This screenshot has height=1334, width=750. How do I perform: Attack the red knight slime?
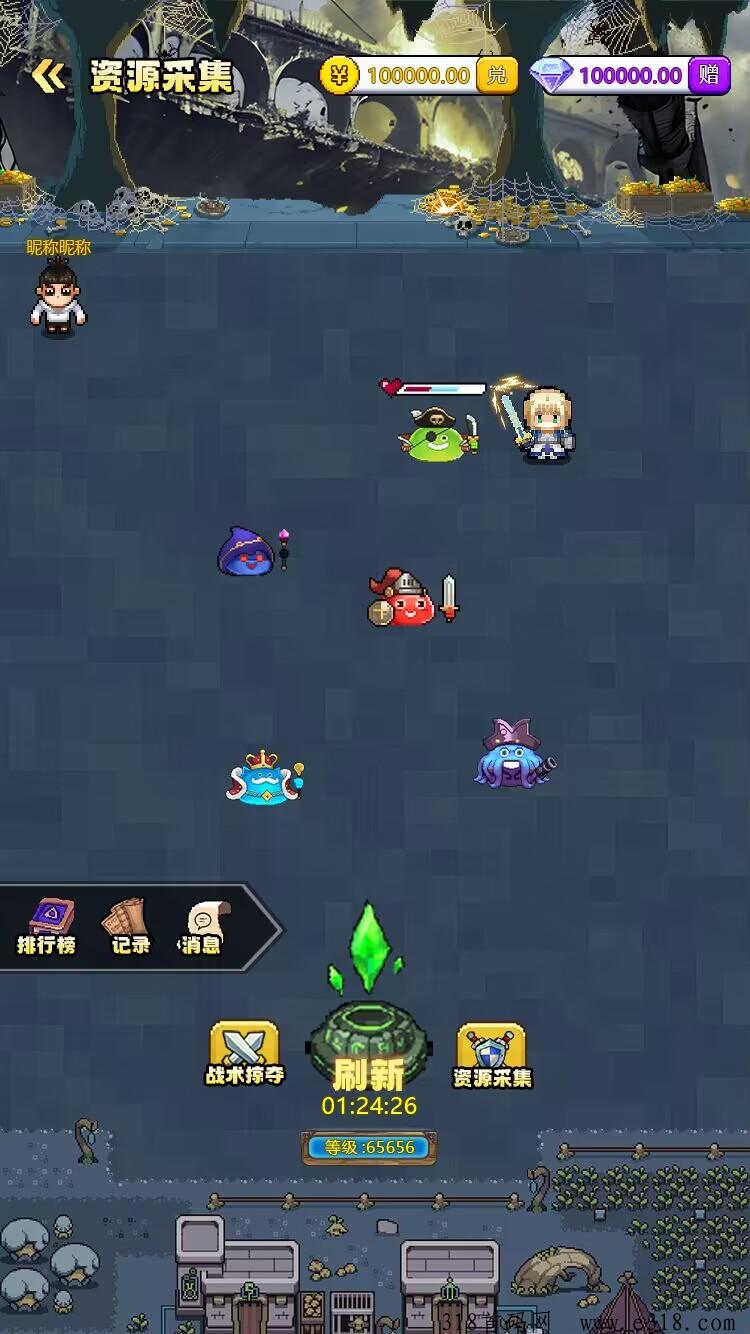click(408, 599)
